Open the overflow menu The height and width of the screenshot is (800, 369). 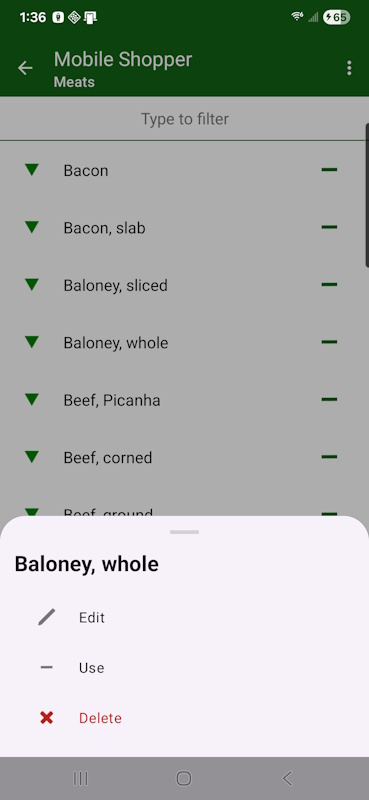[349, 68]
